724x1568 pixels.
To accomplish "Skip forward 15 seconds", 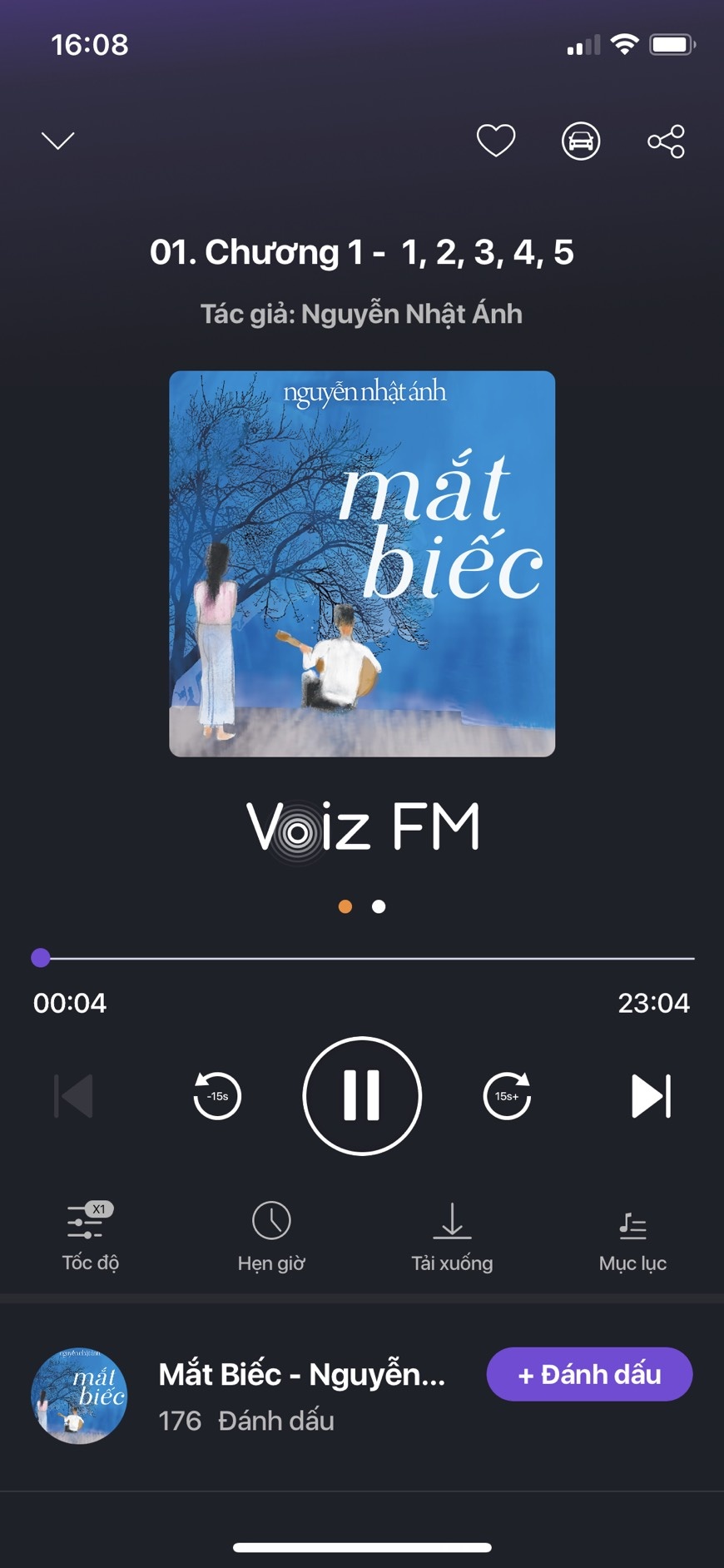I will 505,1096.
